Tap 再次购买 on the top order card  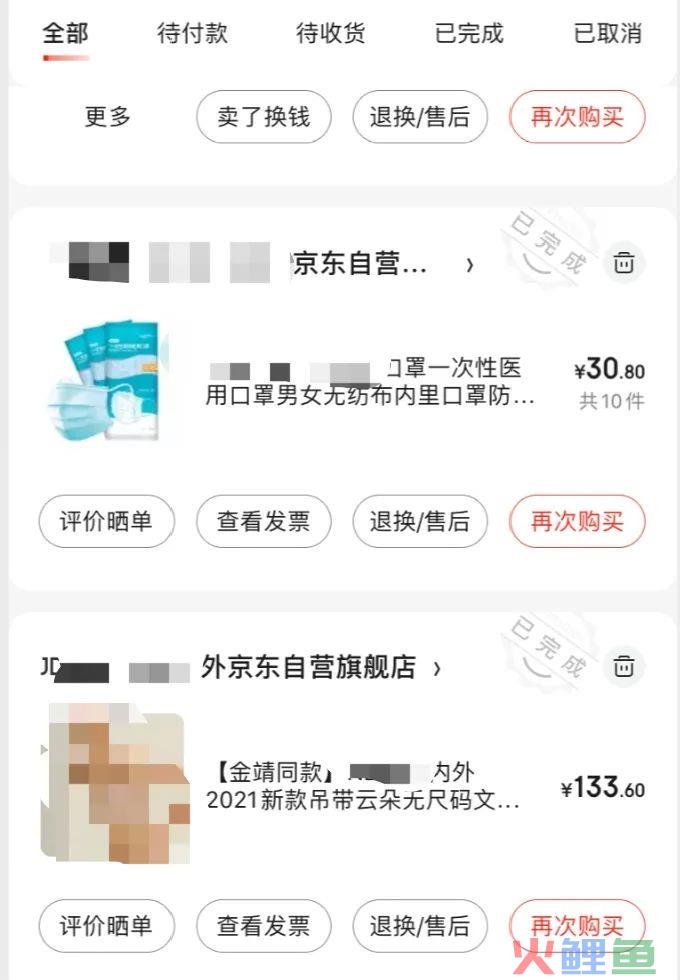tap(577, 117)
